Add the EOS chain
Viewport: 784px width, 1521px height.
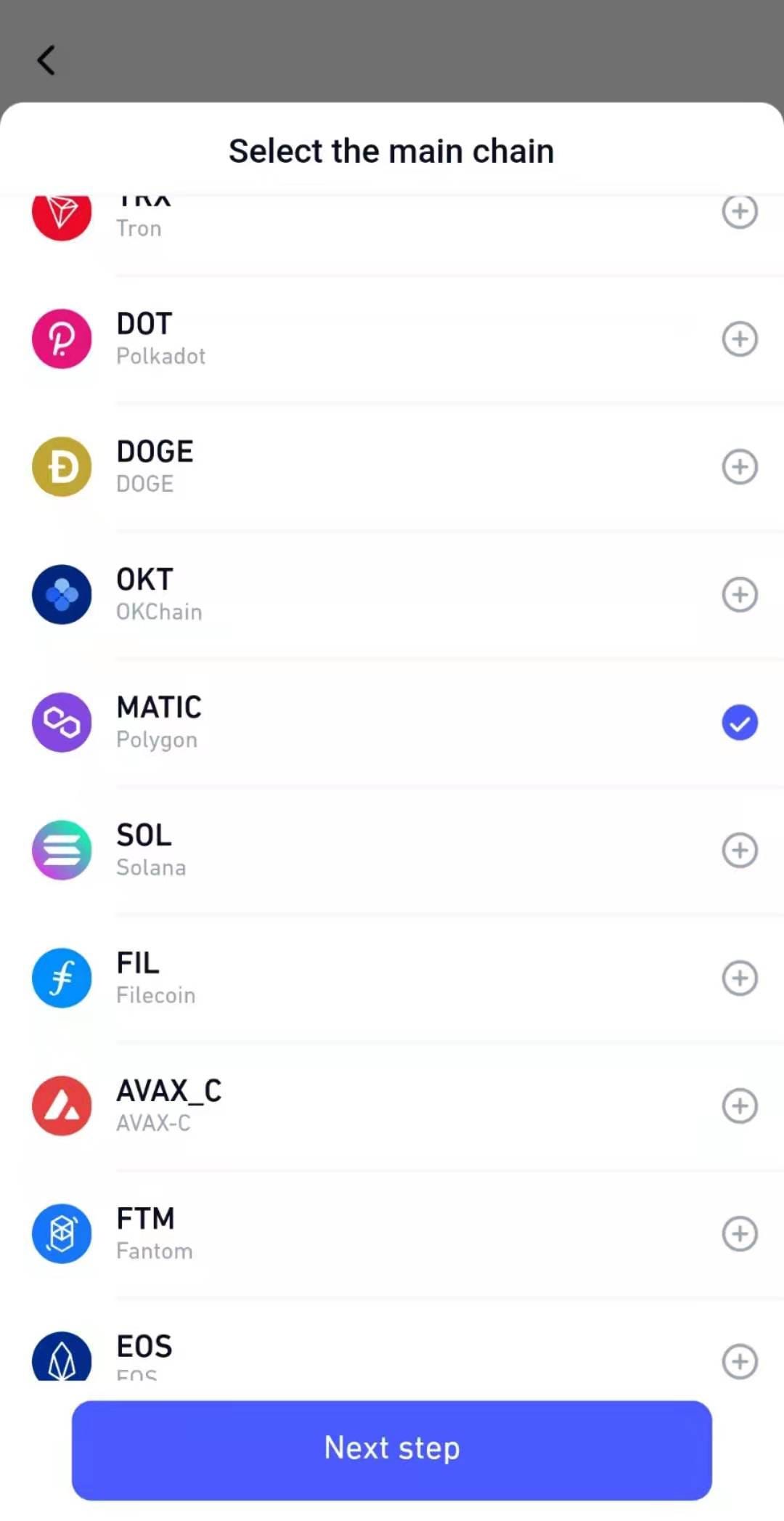pos(740,1361)
